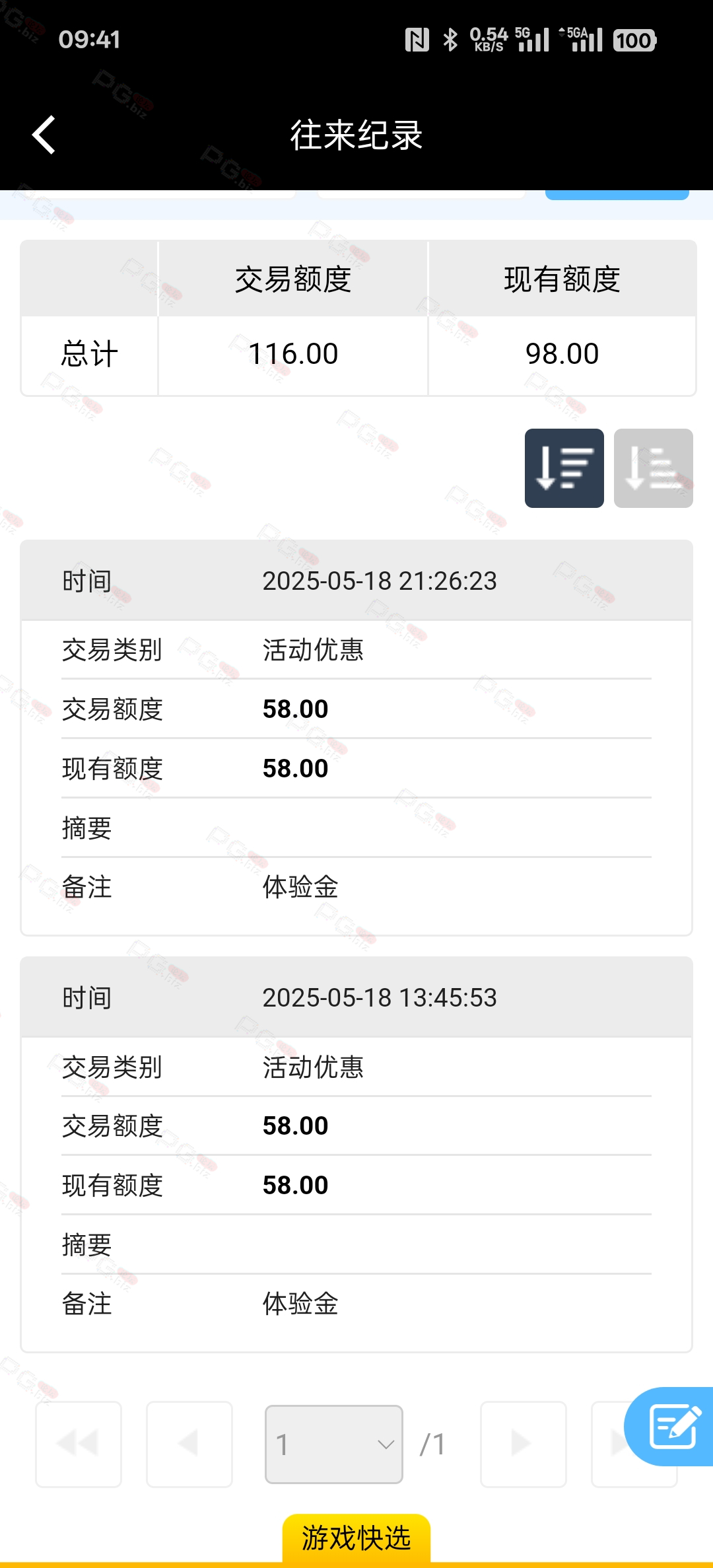The height and width of the screenshot is (1568, 713).
Task: Open 游戏快选 quick game picker
Action: click(x=356, y=1538)
